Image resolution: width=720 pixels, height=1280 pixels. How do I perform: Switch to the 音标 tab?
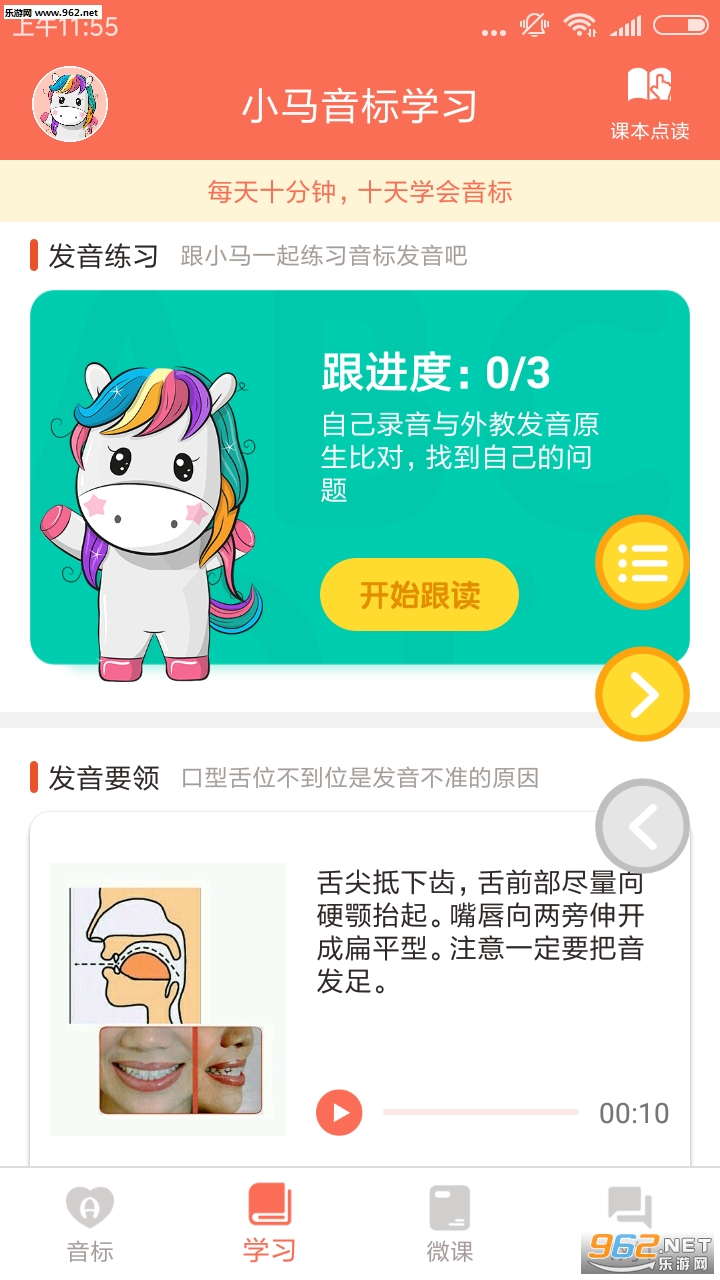click(x=90, y=1224)
